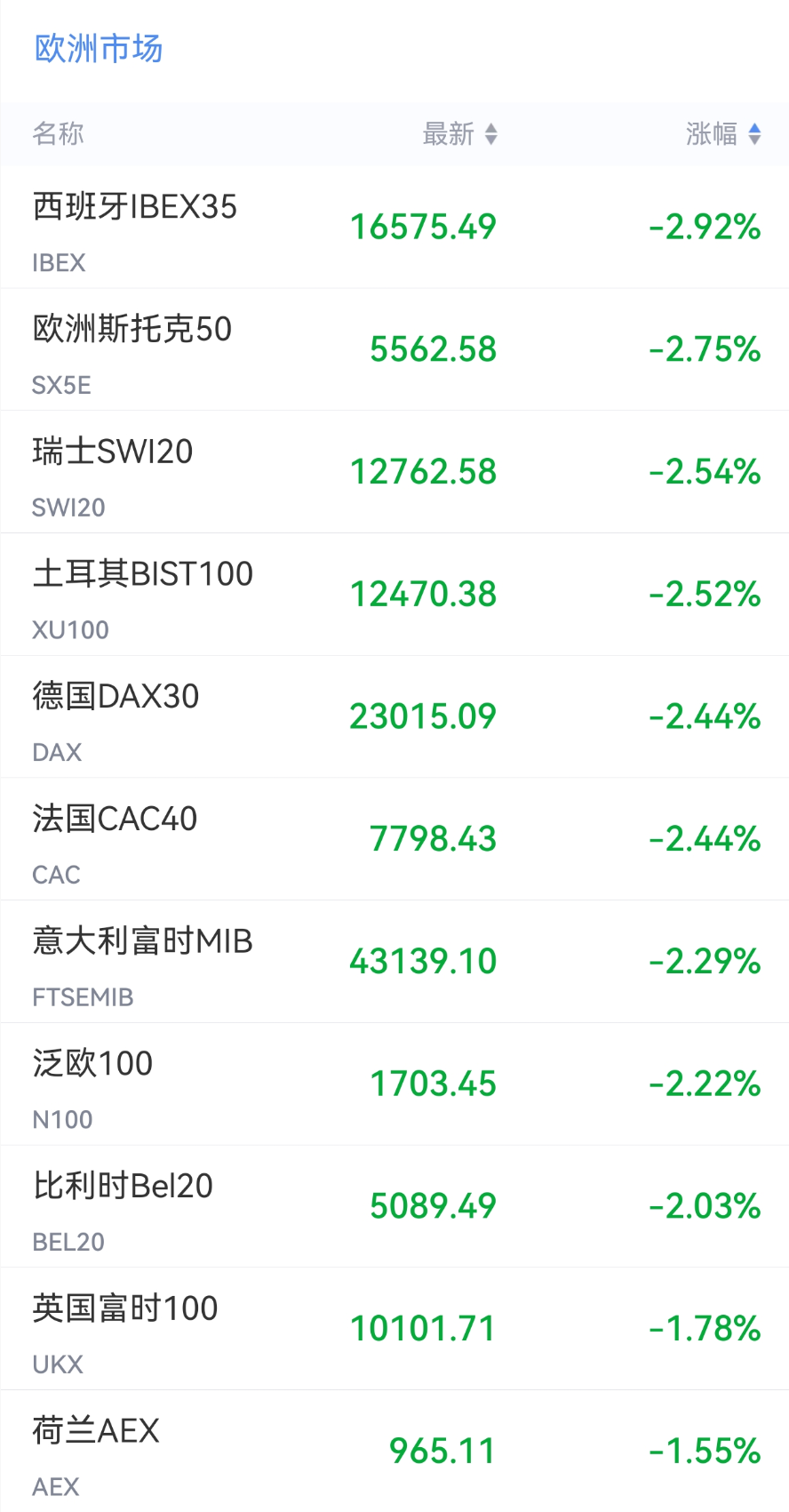Open the 法国CAC40 index details

click(394, 838)
